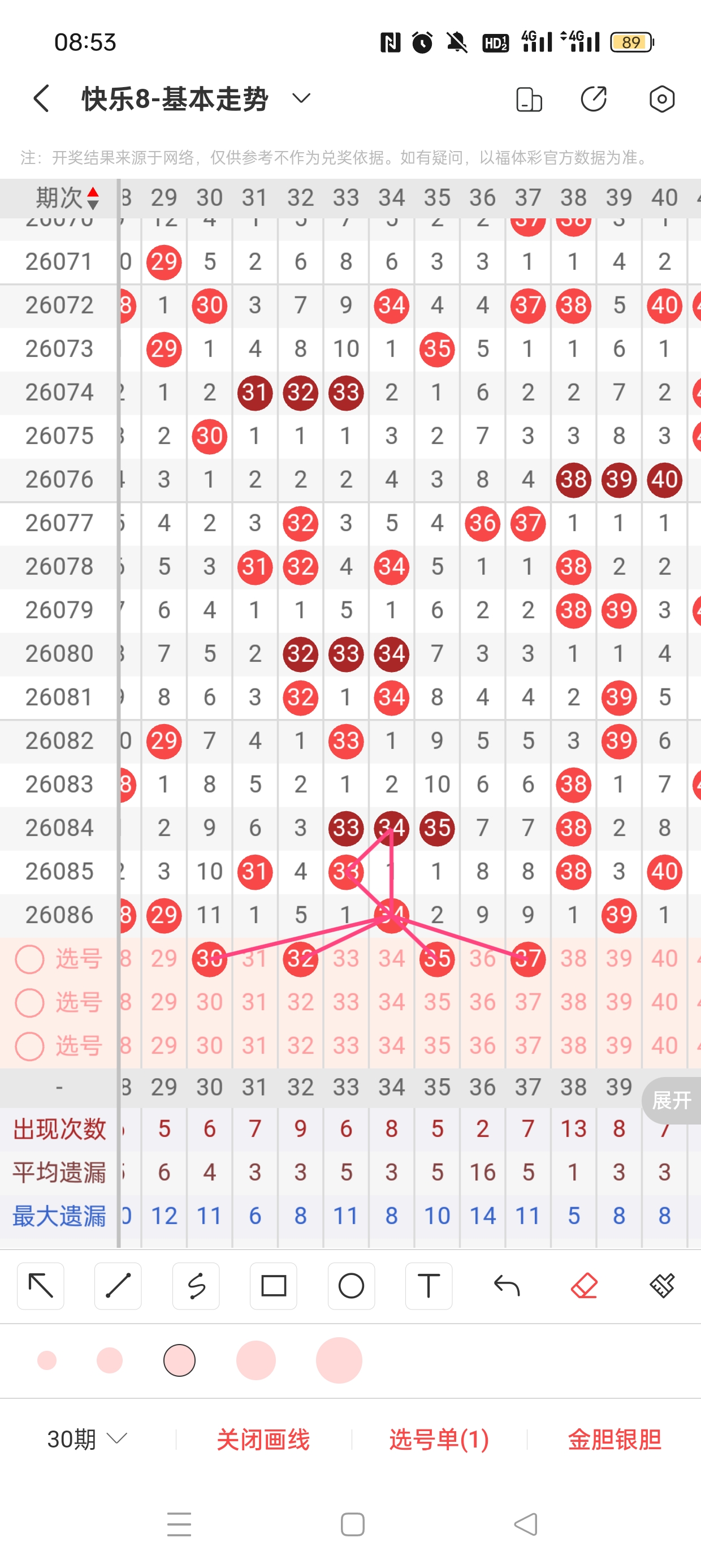Open the 30期 period count dropdown

(87, 1439)
